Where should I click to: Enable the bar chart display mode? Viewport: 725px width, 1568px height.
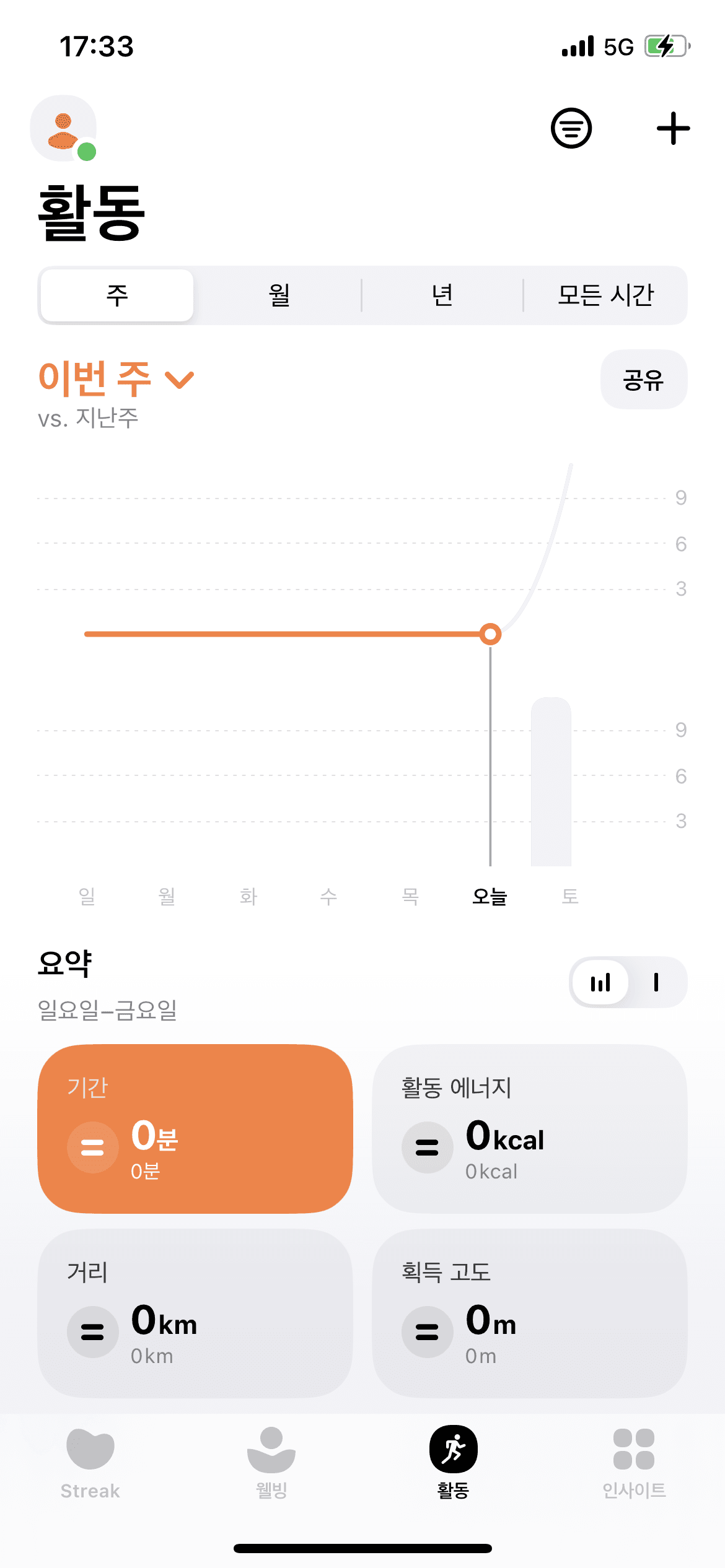(x=599, y=983)
